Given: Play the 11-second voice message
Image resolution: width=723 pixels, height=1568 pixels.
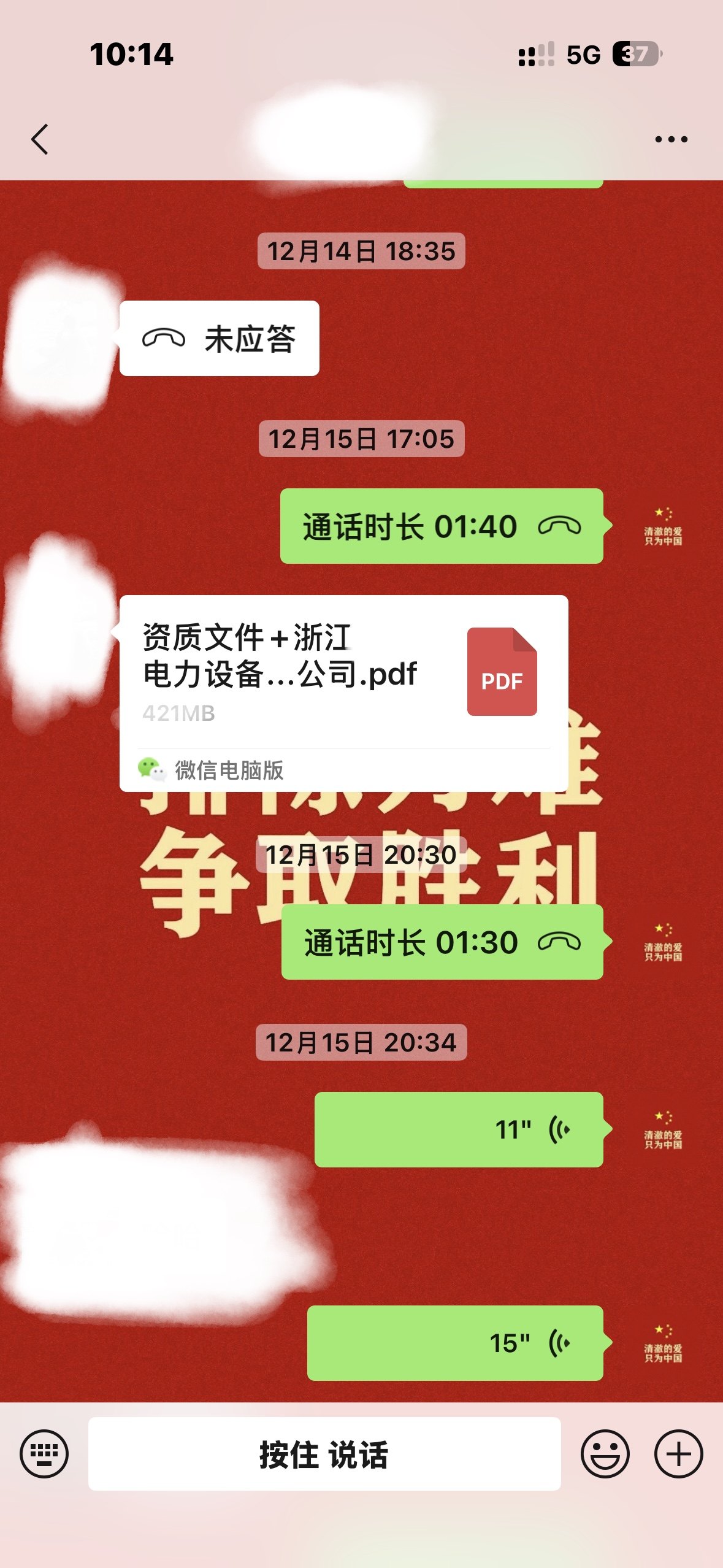Looking at the screenshot, I should click(458, 1129).
